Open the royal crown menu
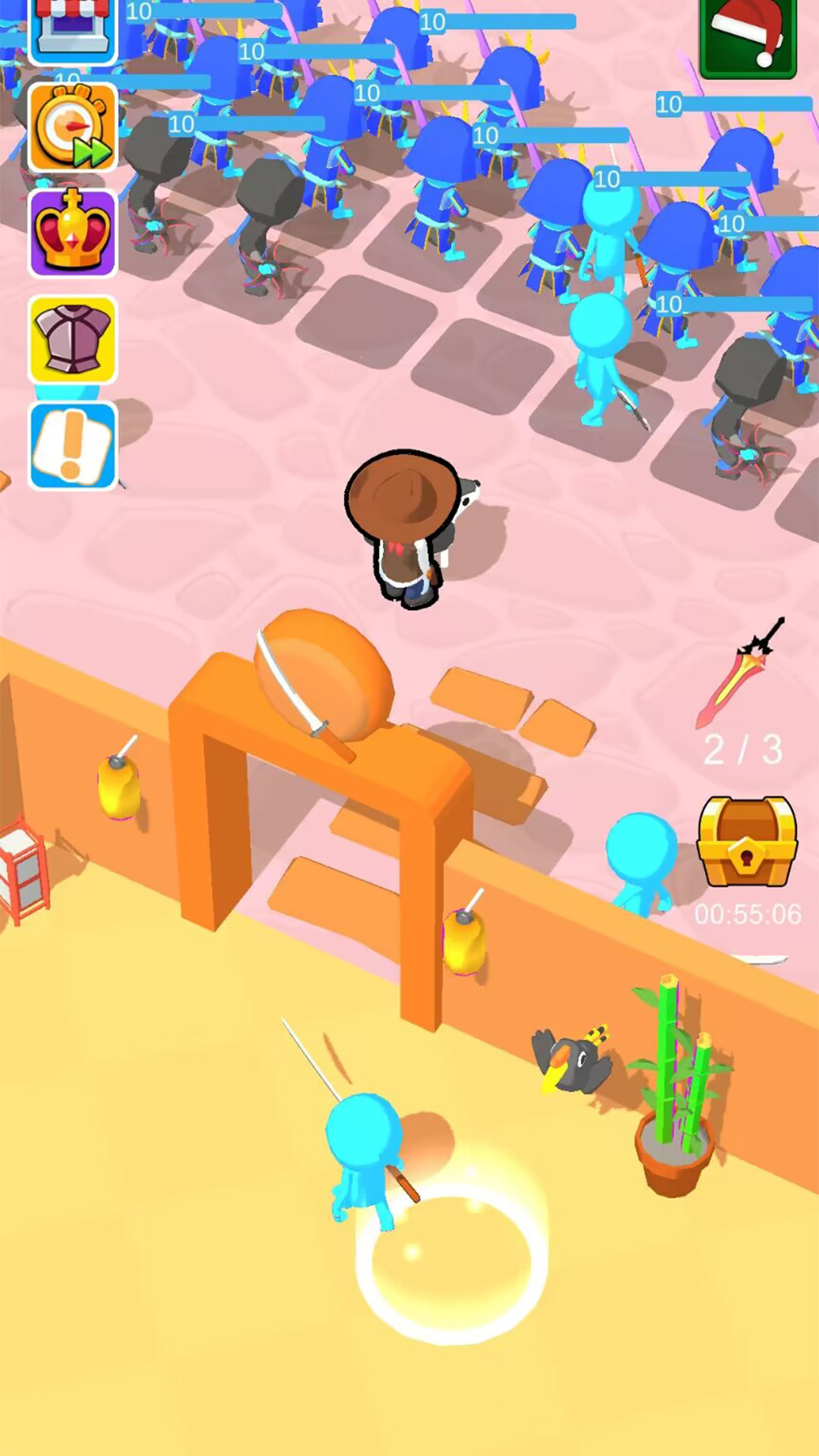 coord(73,233)
